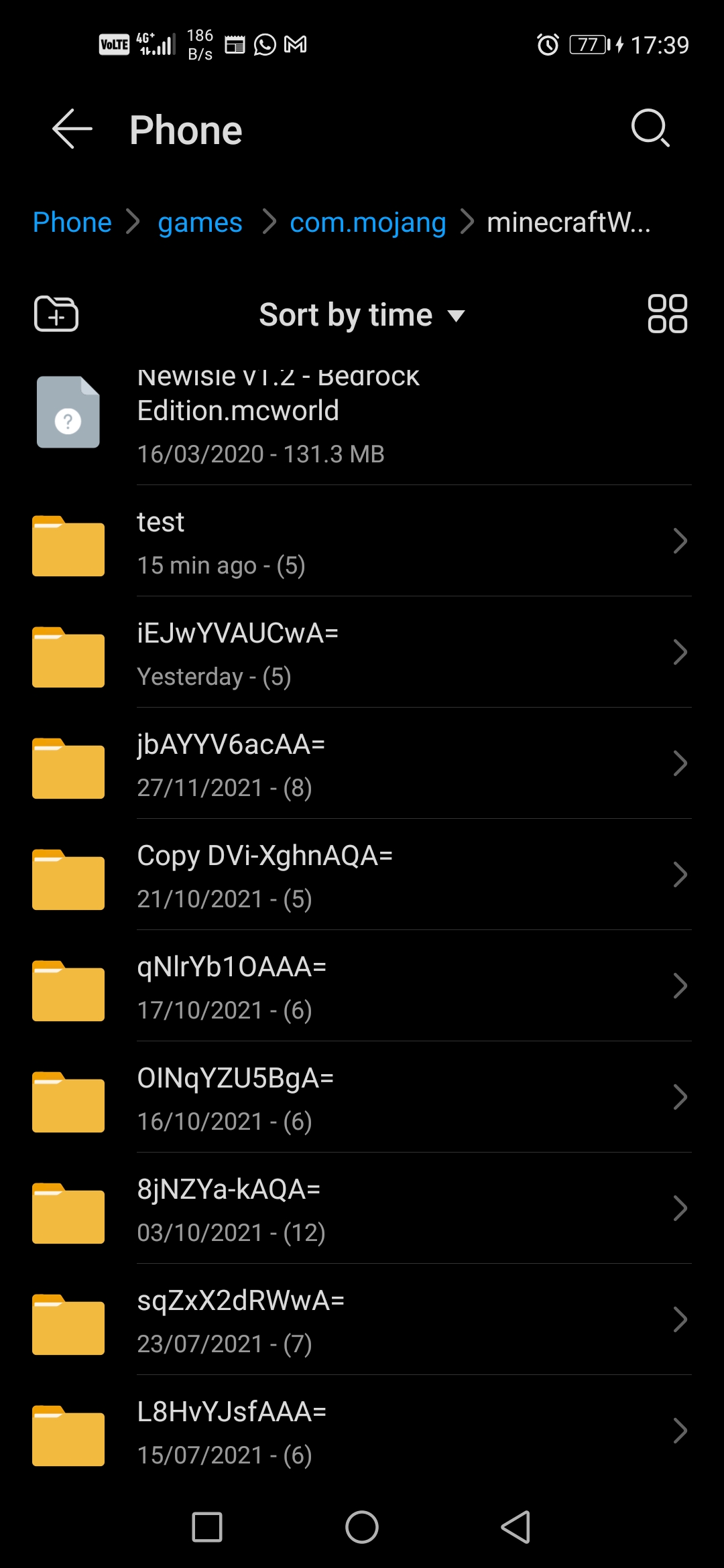Open the Sort by time dropdown

coord(362,315)
